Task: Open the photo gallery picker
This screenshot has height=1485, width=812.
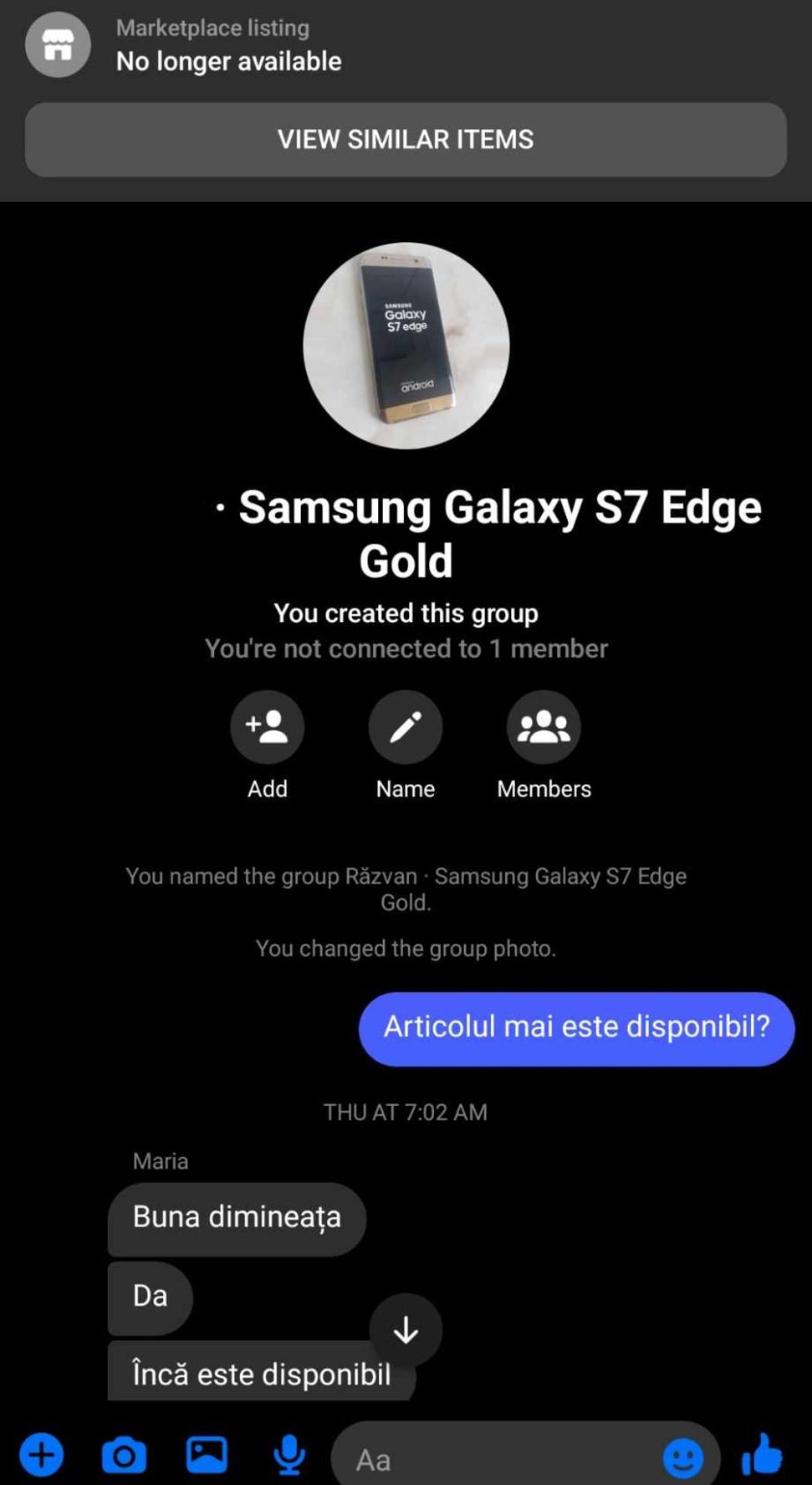Action: (x=206, y=1456)
